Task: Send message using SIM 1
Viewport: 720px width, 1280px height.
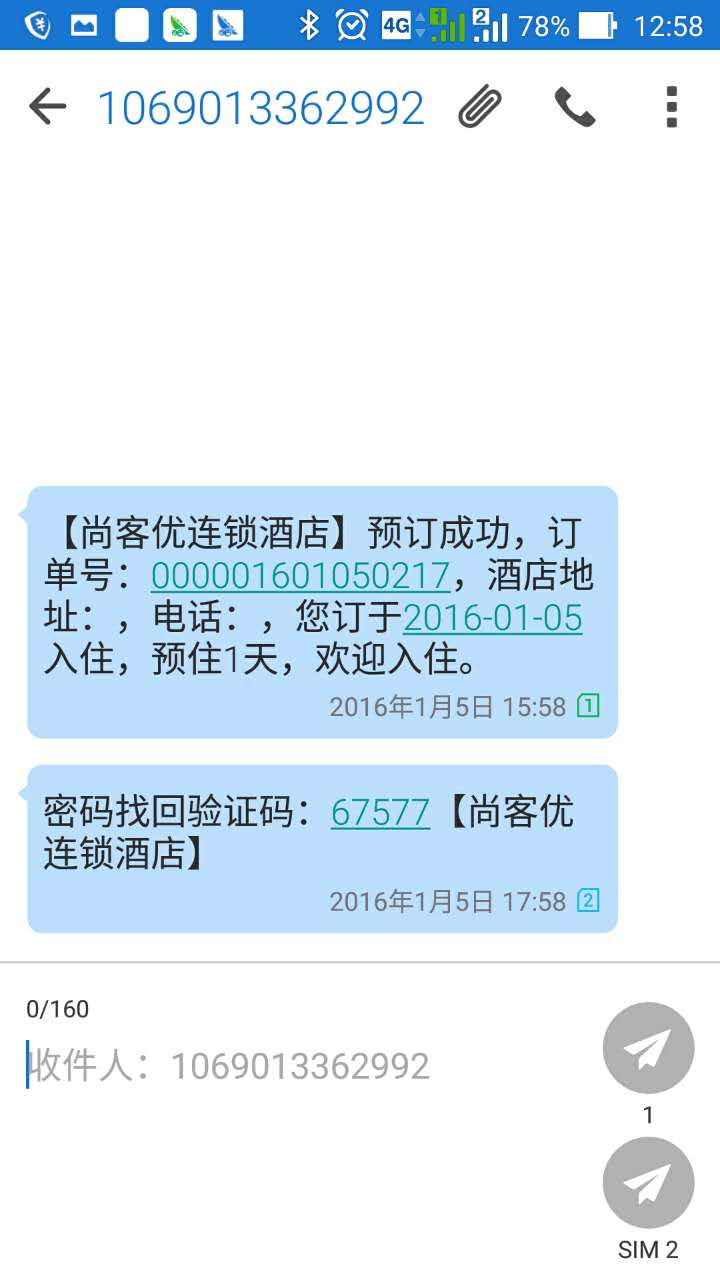Action: (648, 1048)
